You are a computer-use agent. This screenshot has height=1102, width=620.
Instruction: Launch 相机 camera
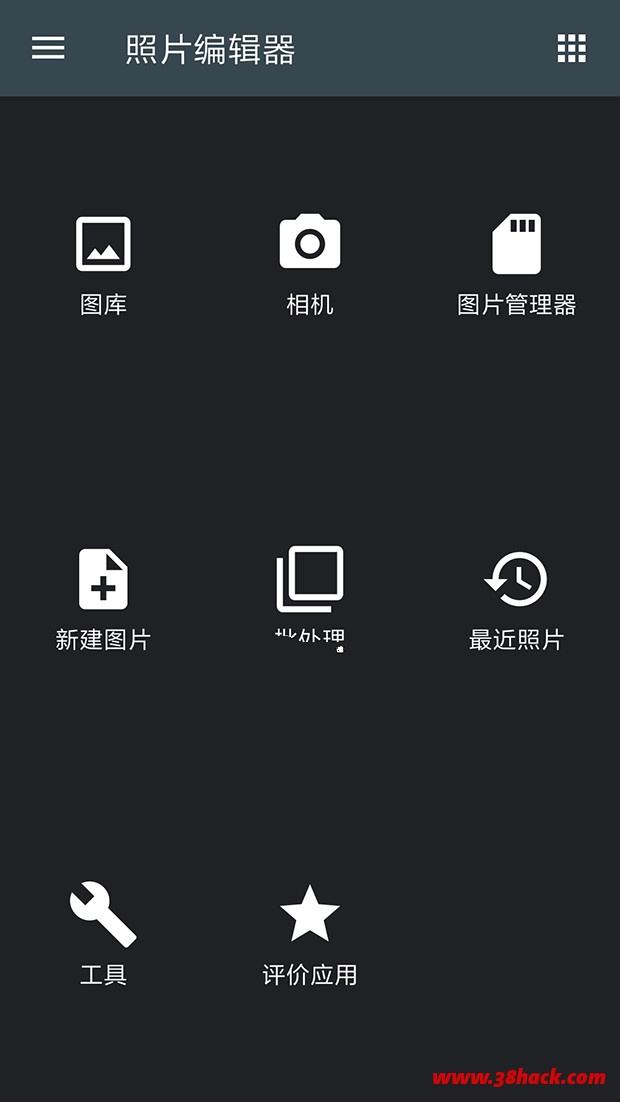310,266
